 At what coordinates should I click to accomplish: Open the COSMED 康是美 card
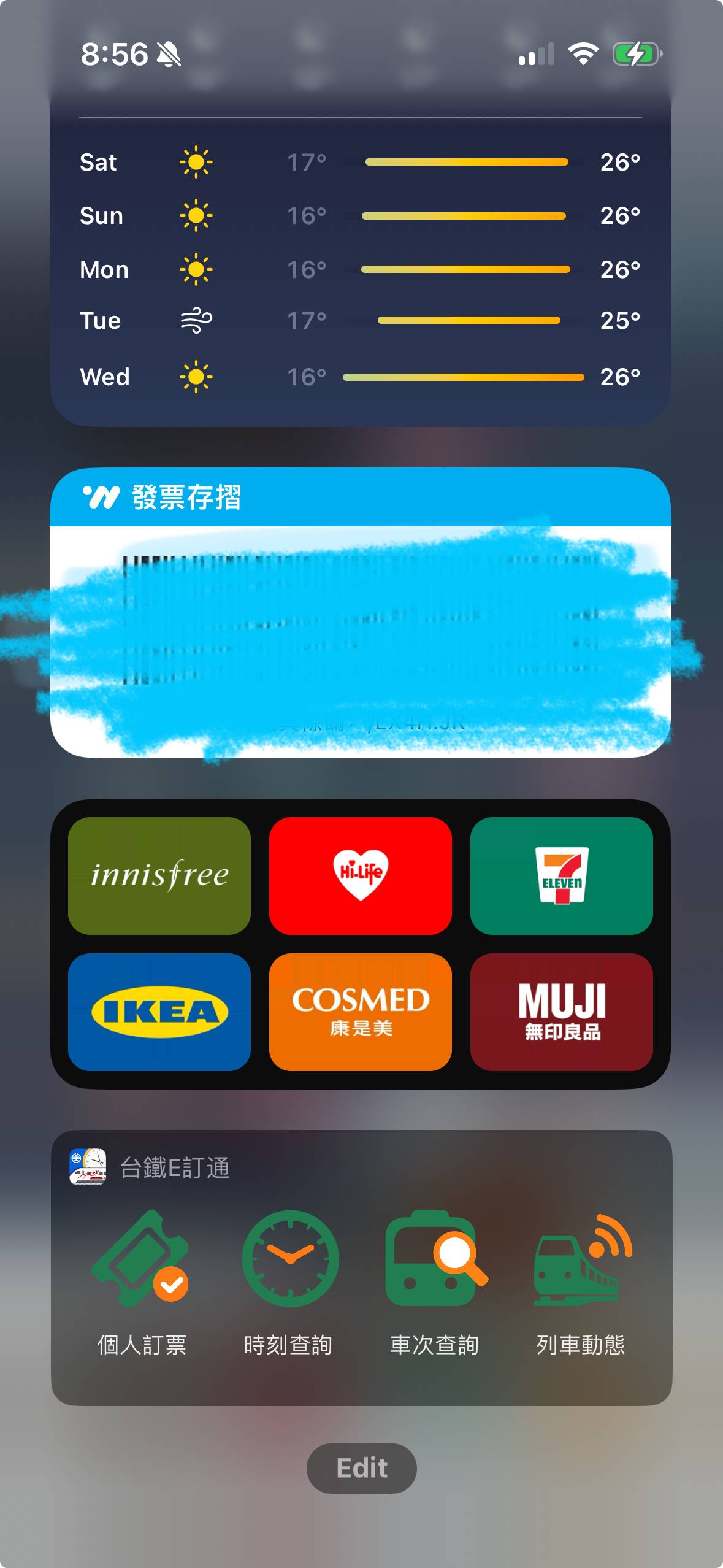[361, 1012]
